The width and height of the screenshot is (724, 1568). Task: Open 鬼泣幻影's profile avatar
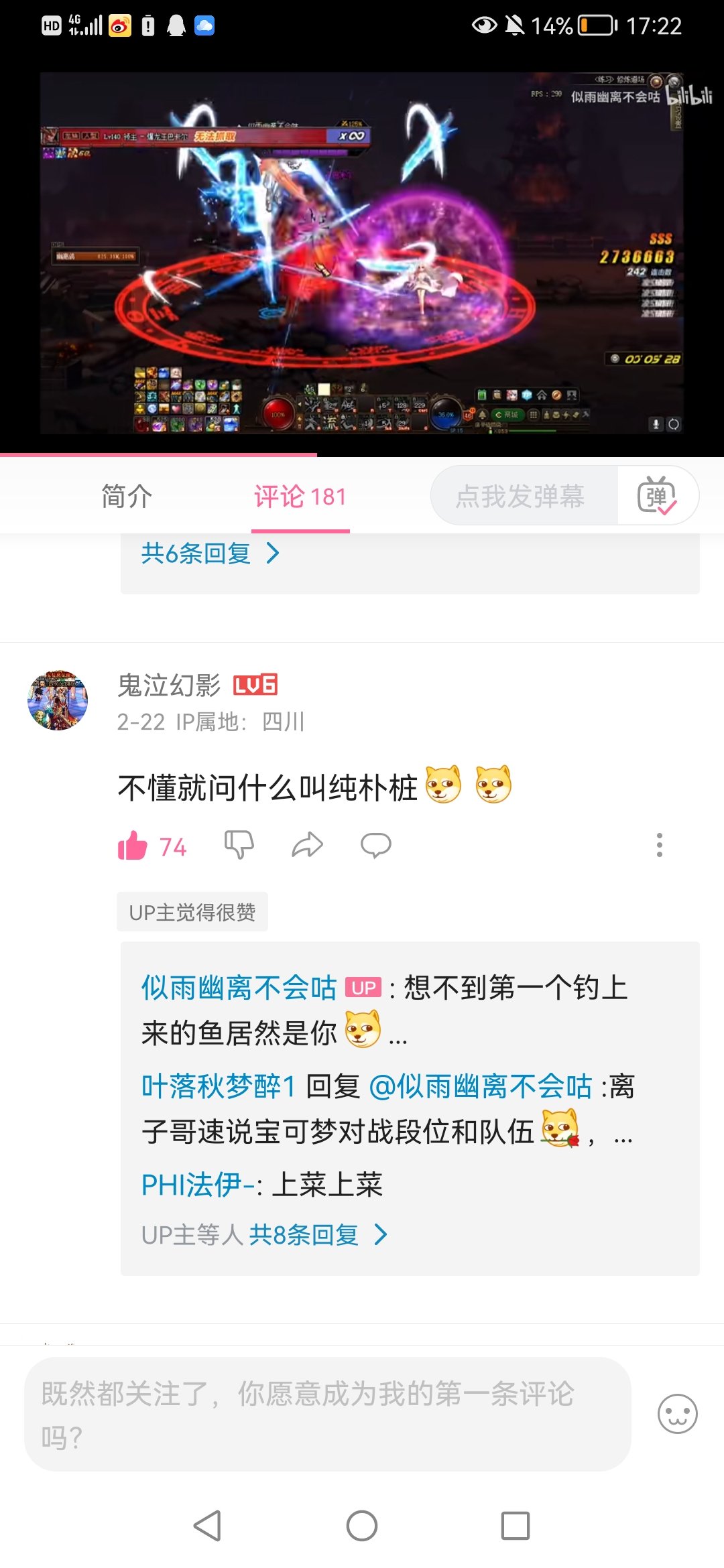pos(58,700)
